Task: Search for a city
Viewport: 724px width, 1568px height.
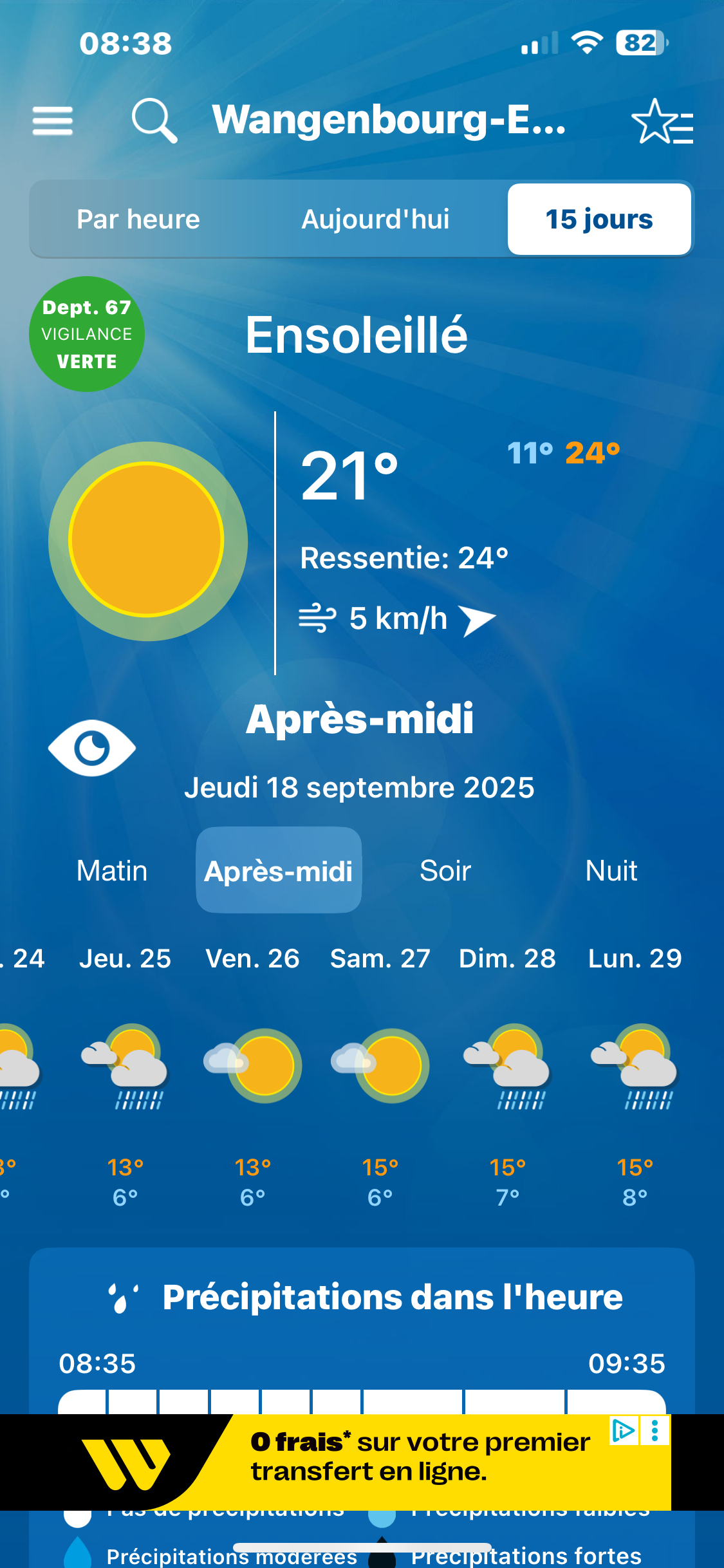Action: coord(154,120)
